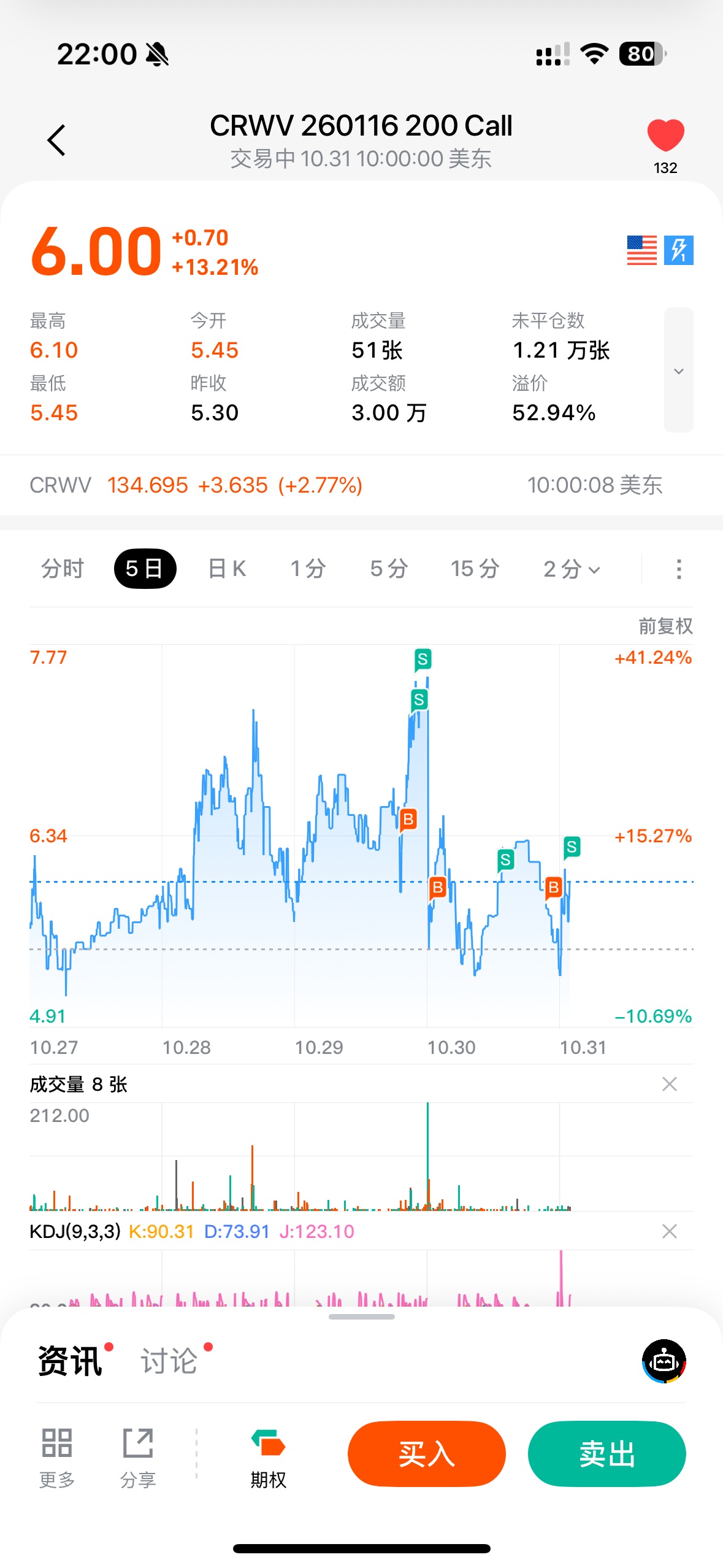Close the 成交量 volume indicator panel
Viewport: 723px width, 1568px height.
pos(669,1084)
